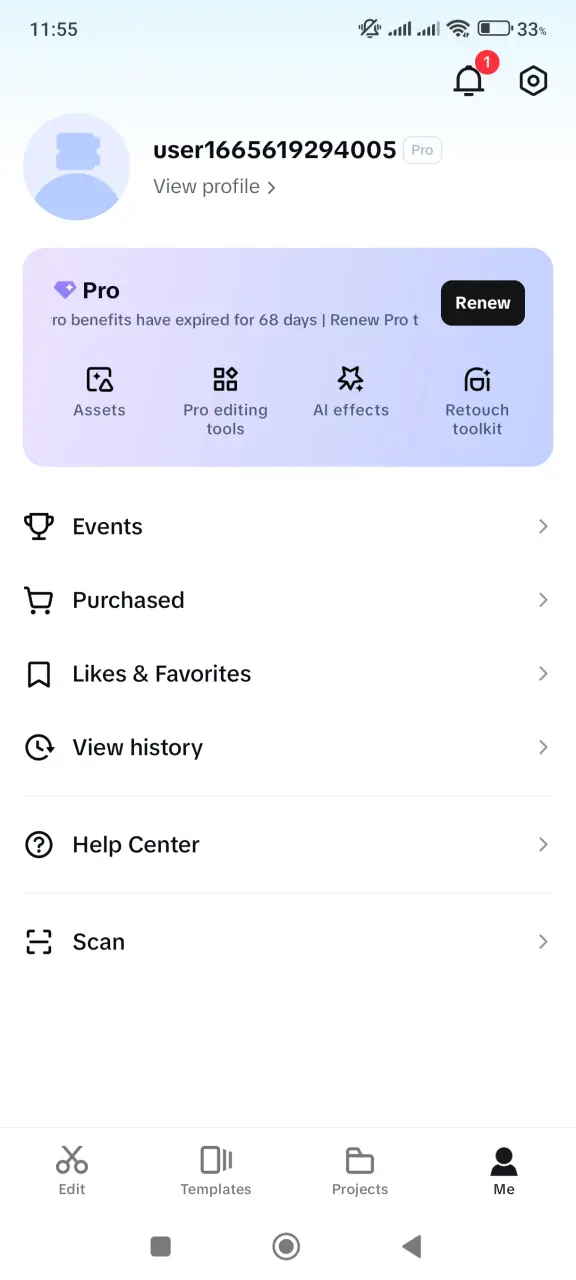Open Likes & Favorites
The image size is (576, 1280).
(x=288, y=674)
